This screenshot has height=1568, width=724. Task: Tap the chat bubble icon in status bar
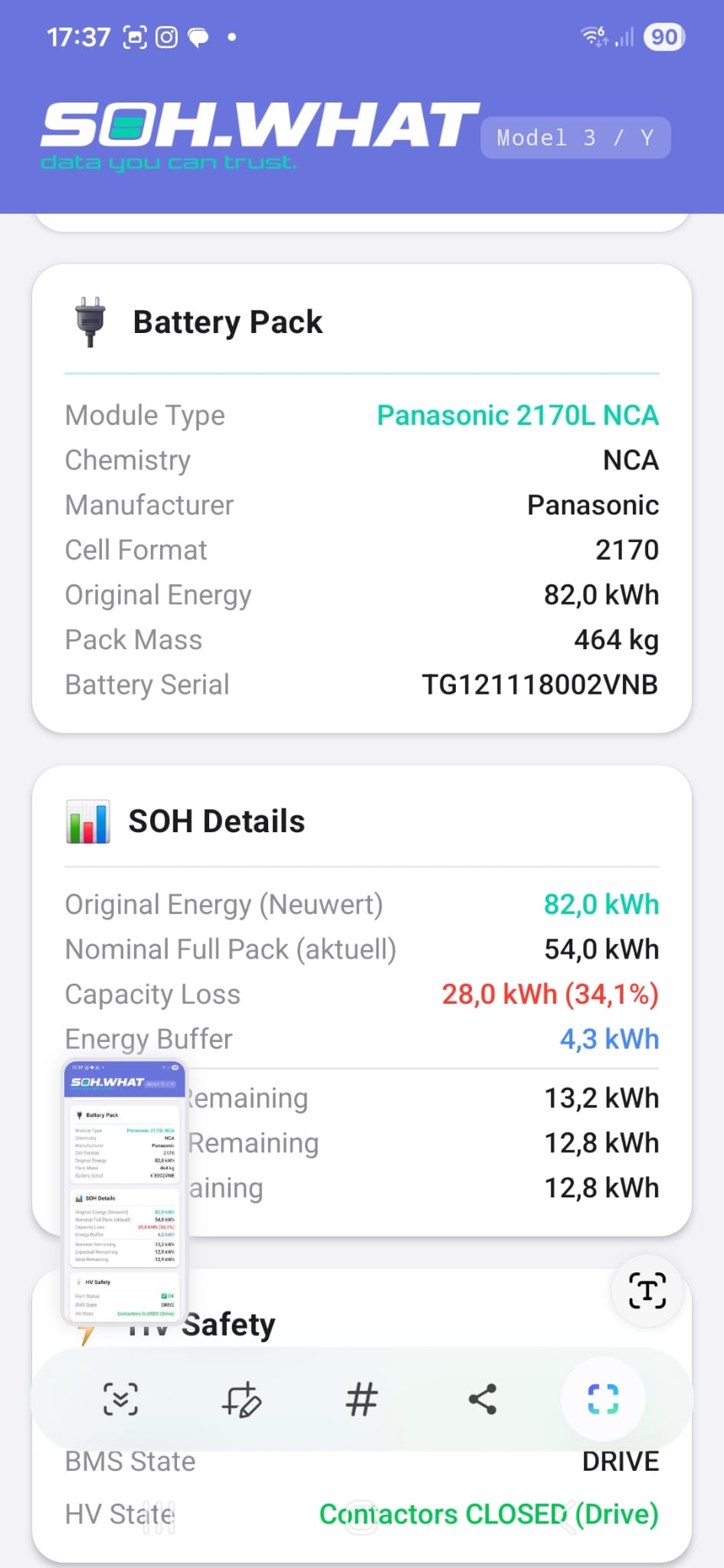pos(200,36)
